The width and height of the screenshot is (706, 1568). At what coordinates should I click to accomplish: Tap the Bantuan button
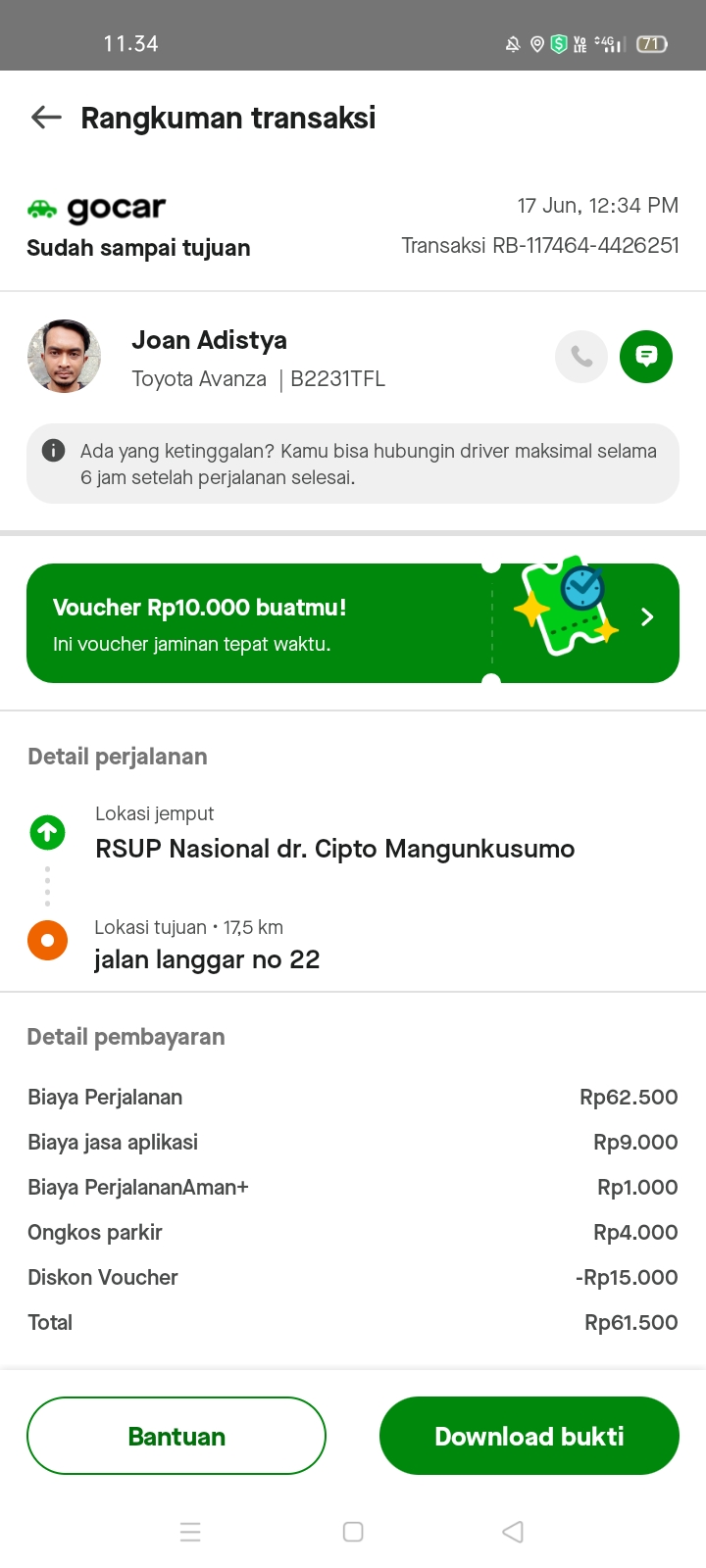[x=176, y=1436]
